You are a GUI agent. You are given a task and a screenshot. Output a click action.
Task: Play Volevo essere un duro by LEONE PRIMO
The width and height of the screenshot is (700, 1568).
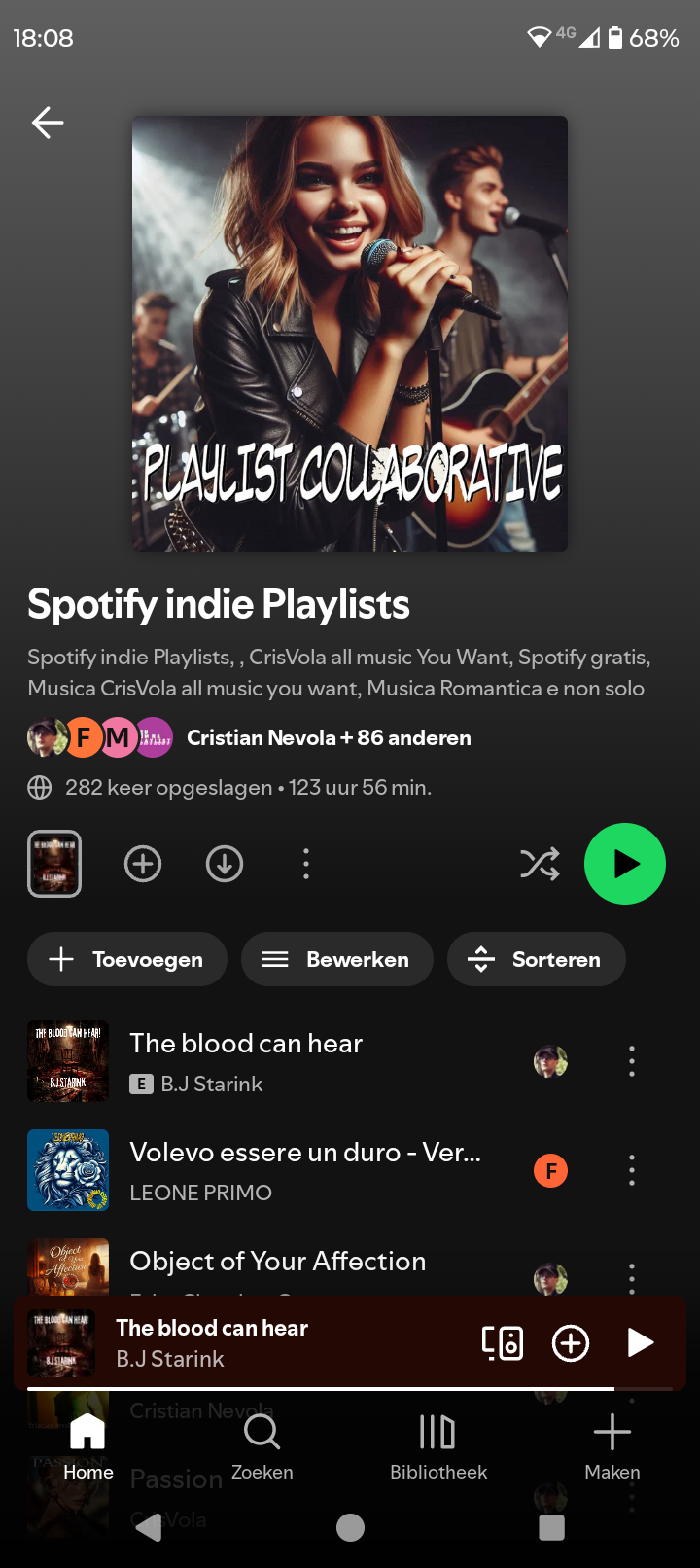click(x=304, y=1170)
